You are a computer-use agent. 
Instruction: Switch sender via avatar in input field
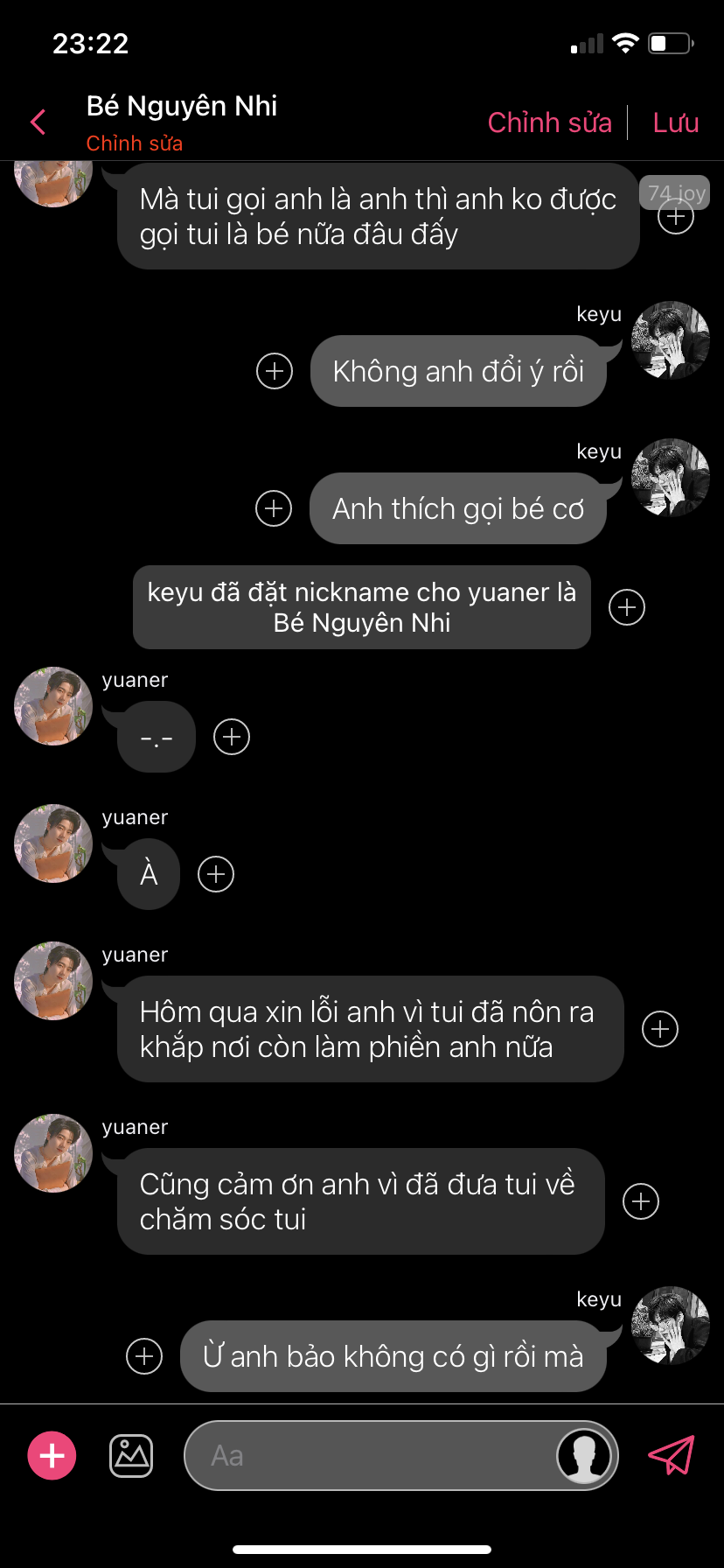[x=584, y=1456]
